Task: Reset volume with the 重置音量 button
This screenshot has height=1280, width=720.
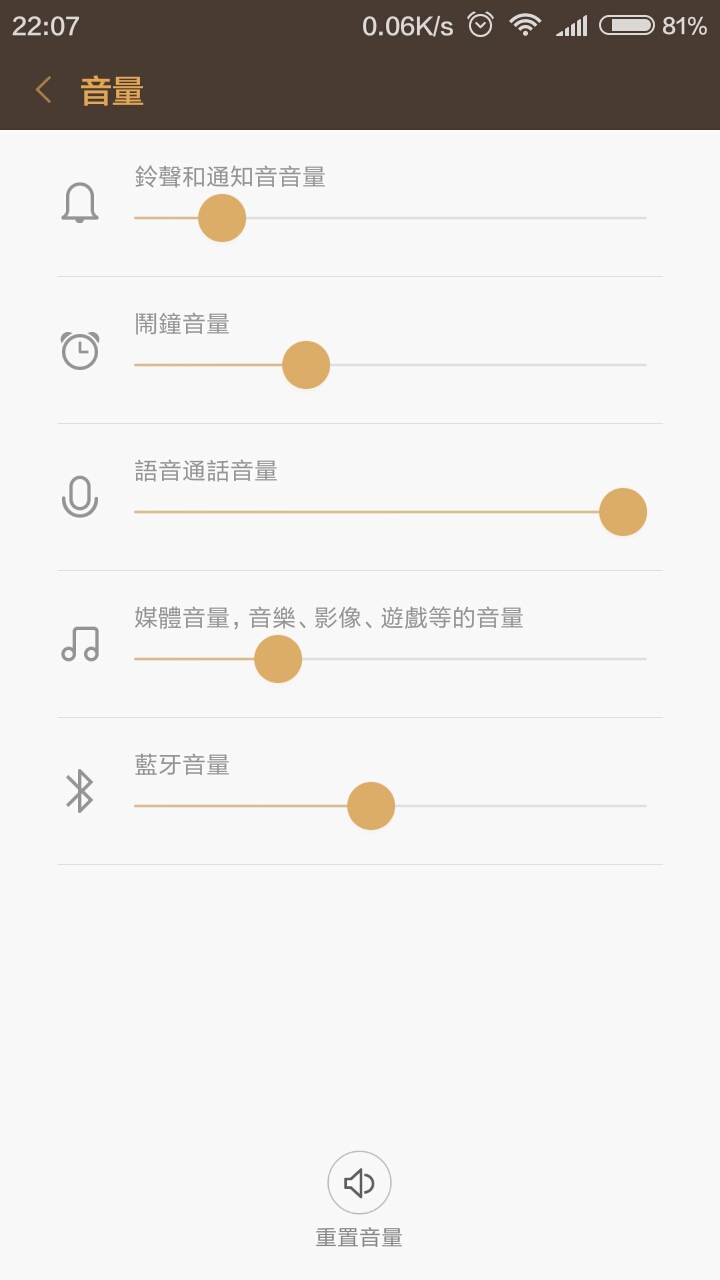Action: [359, 1201]
